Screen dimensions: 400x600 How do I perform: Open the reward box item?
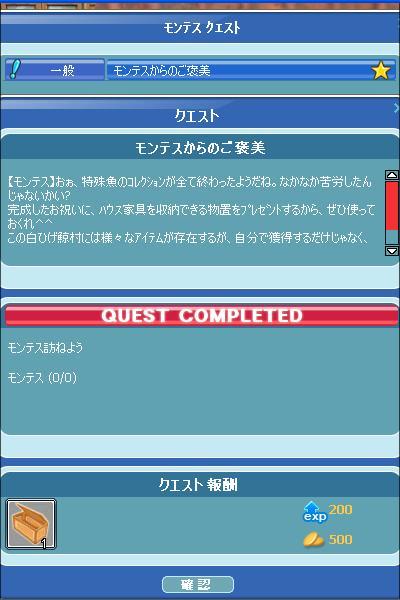point(31,524)
